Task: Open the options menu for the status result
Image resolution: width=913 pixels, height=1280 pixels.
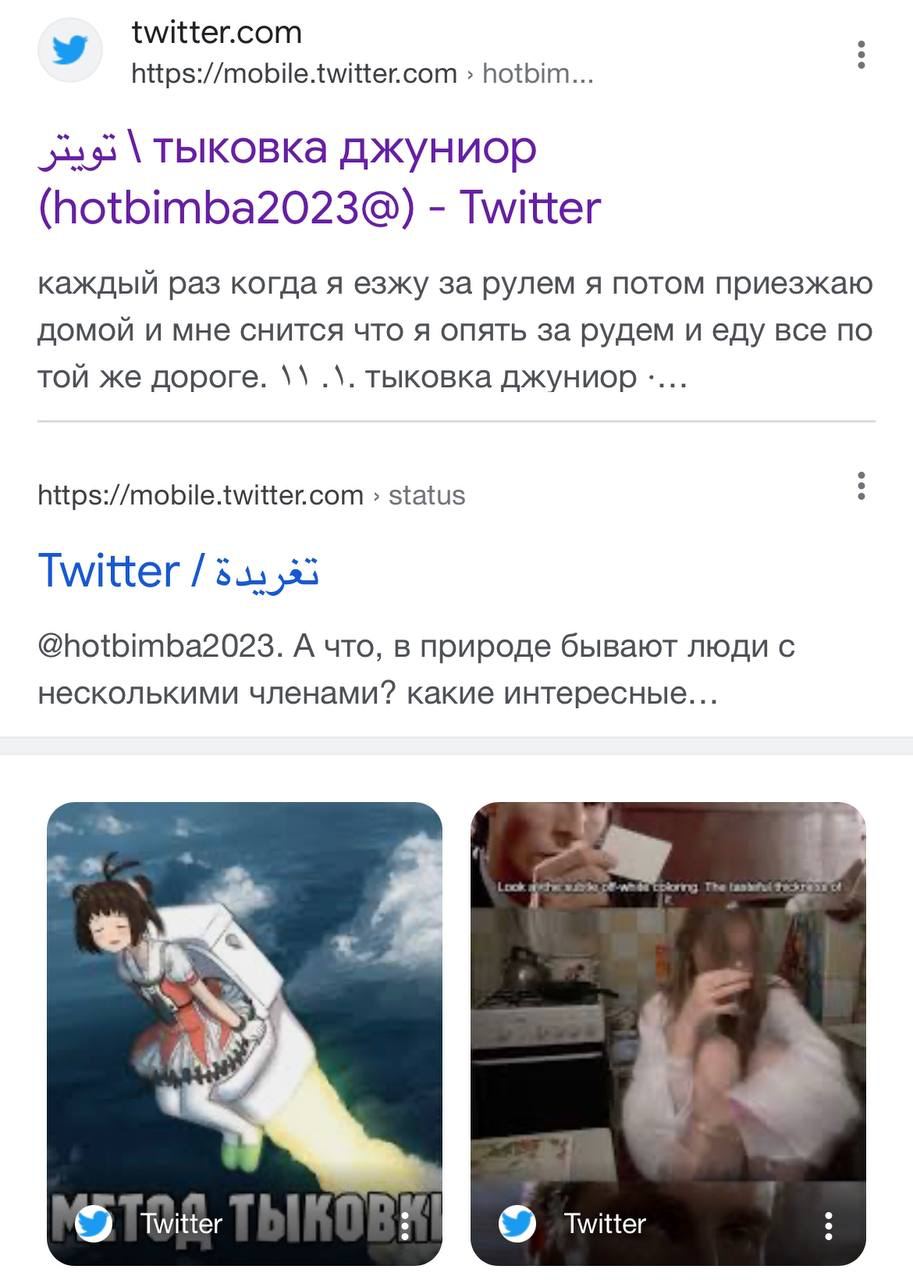Action: click(x=860, y=487)
